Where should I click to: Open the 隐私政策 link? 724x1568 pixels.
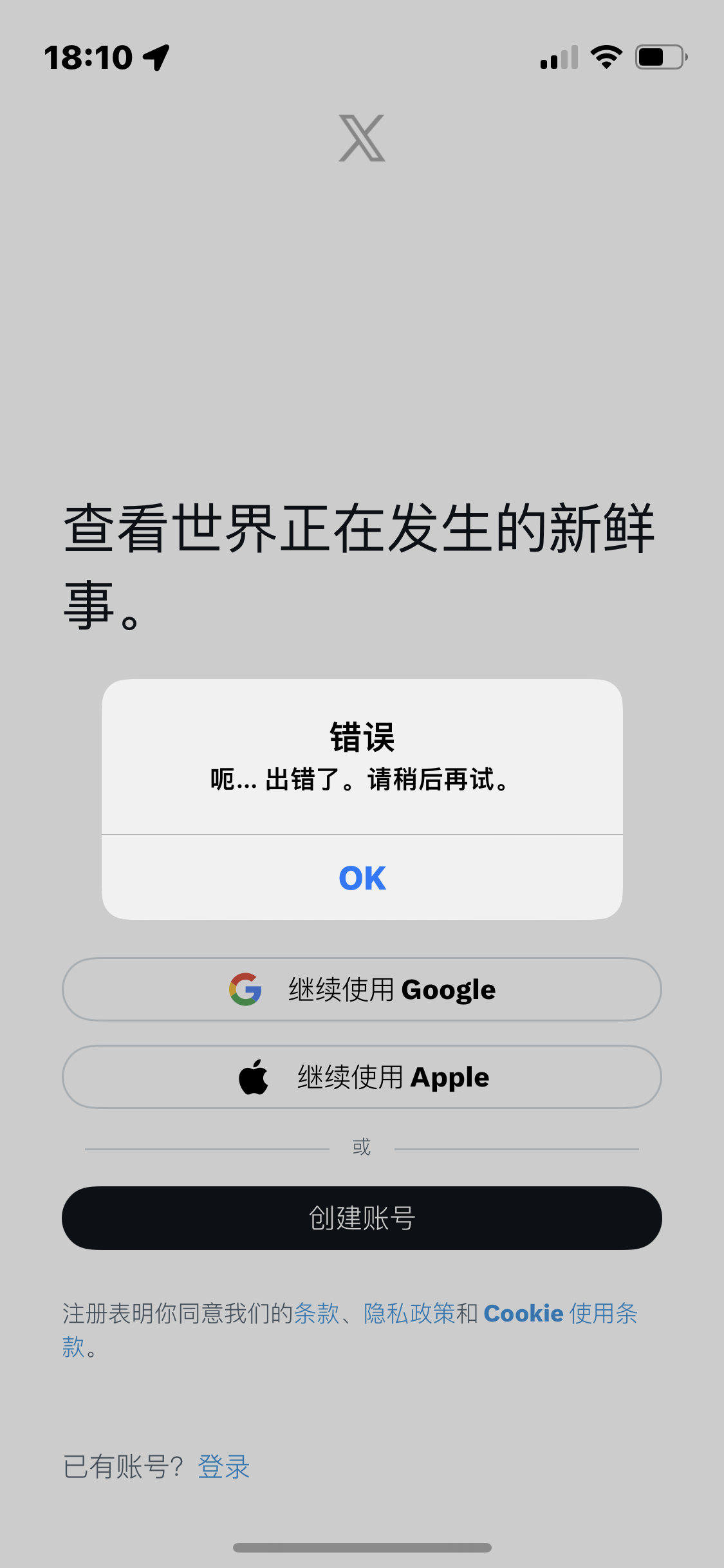(411, 1313)
